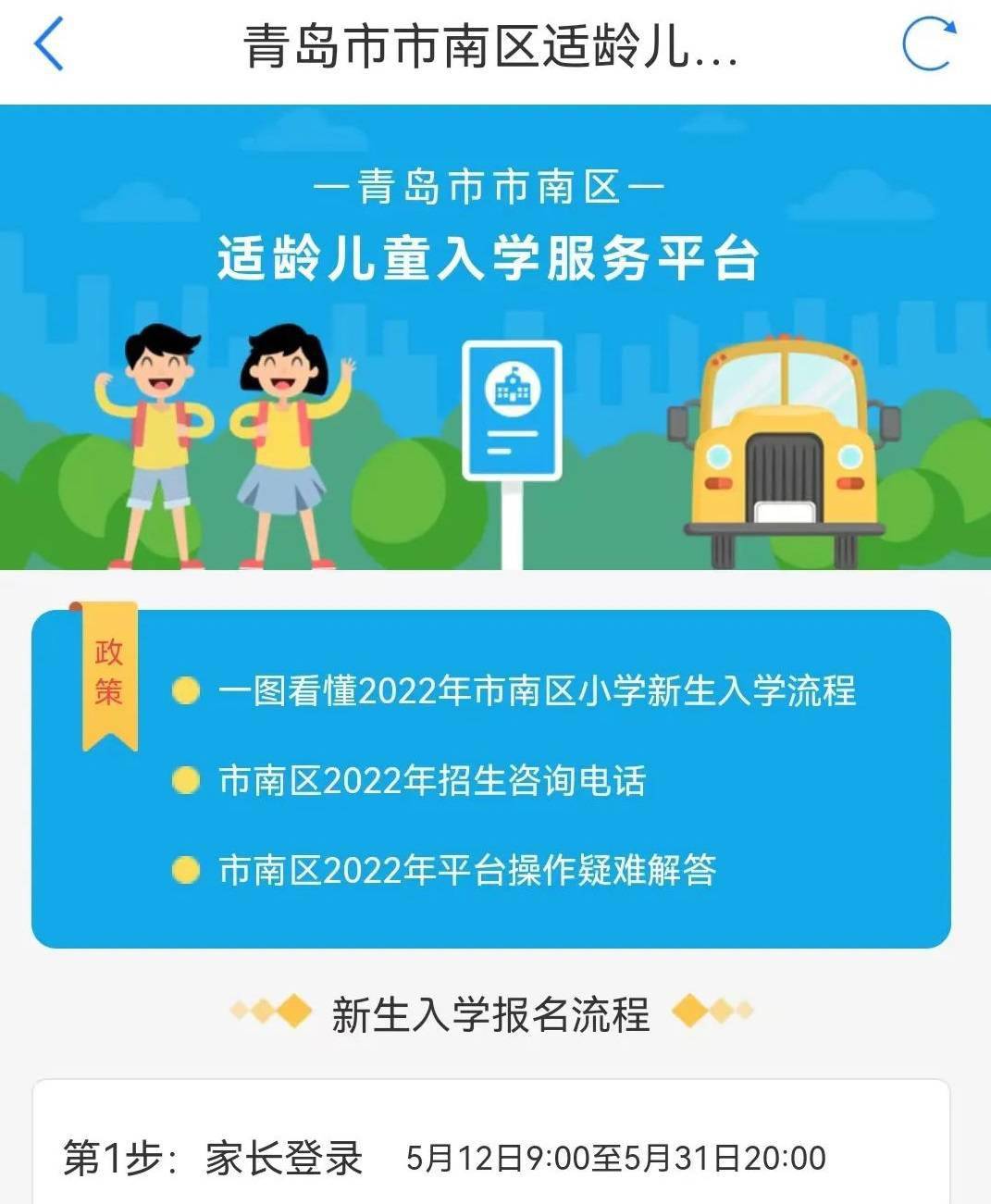Tap the refresh icon to reload the page
This screenshot has width=991, height=1204.
[928, 44]
